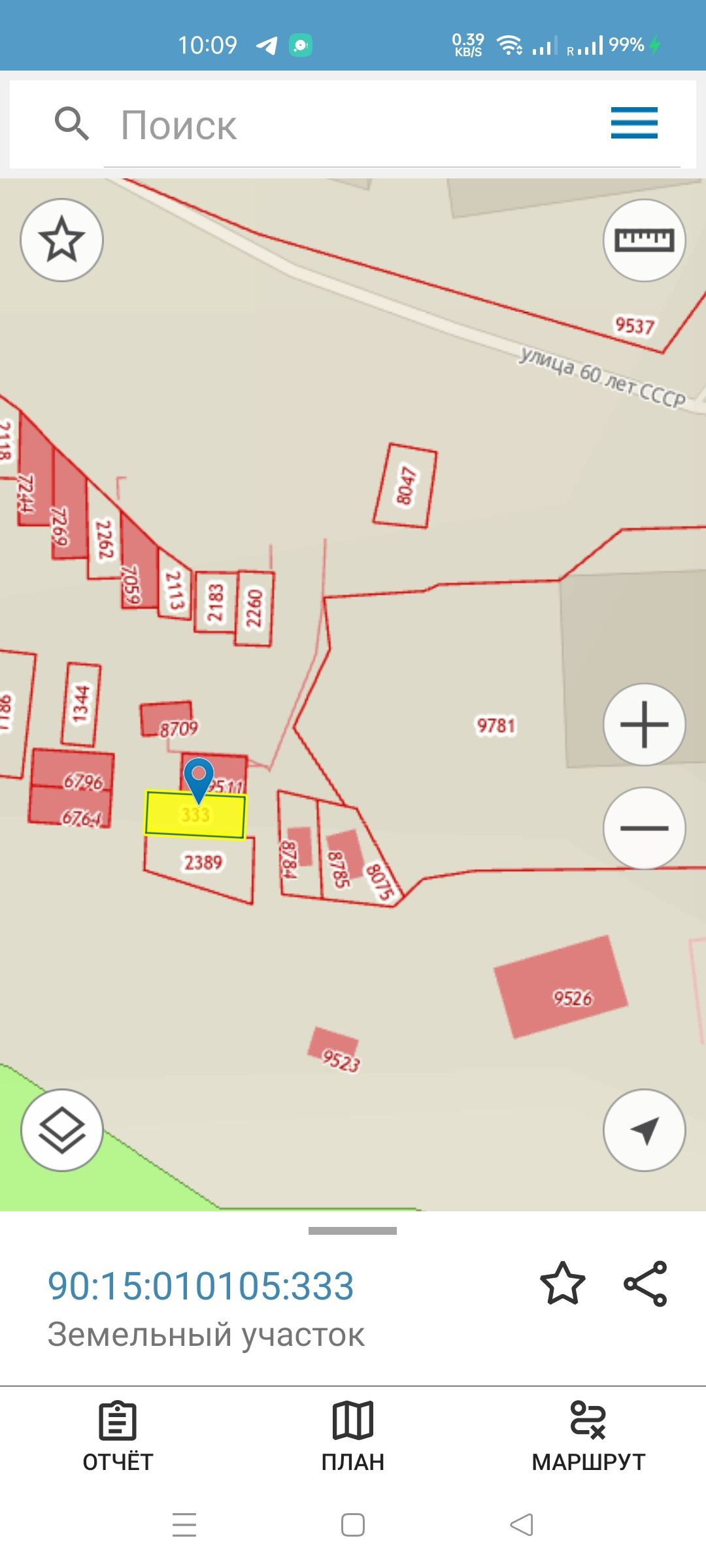The width and height of the screenshot is (706, 1568).
Task: Zoom out of the map
Action: click(x=644, y=828)
